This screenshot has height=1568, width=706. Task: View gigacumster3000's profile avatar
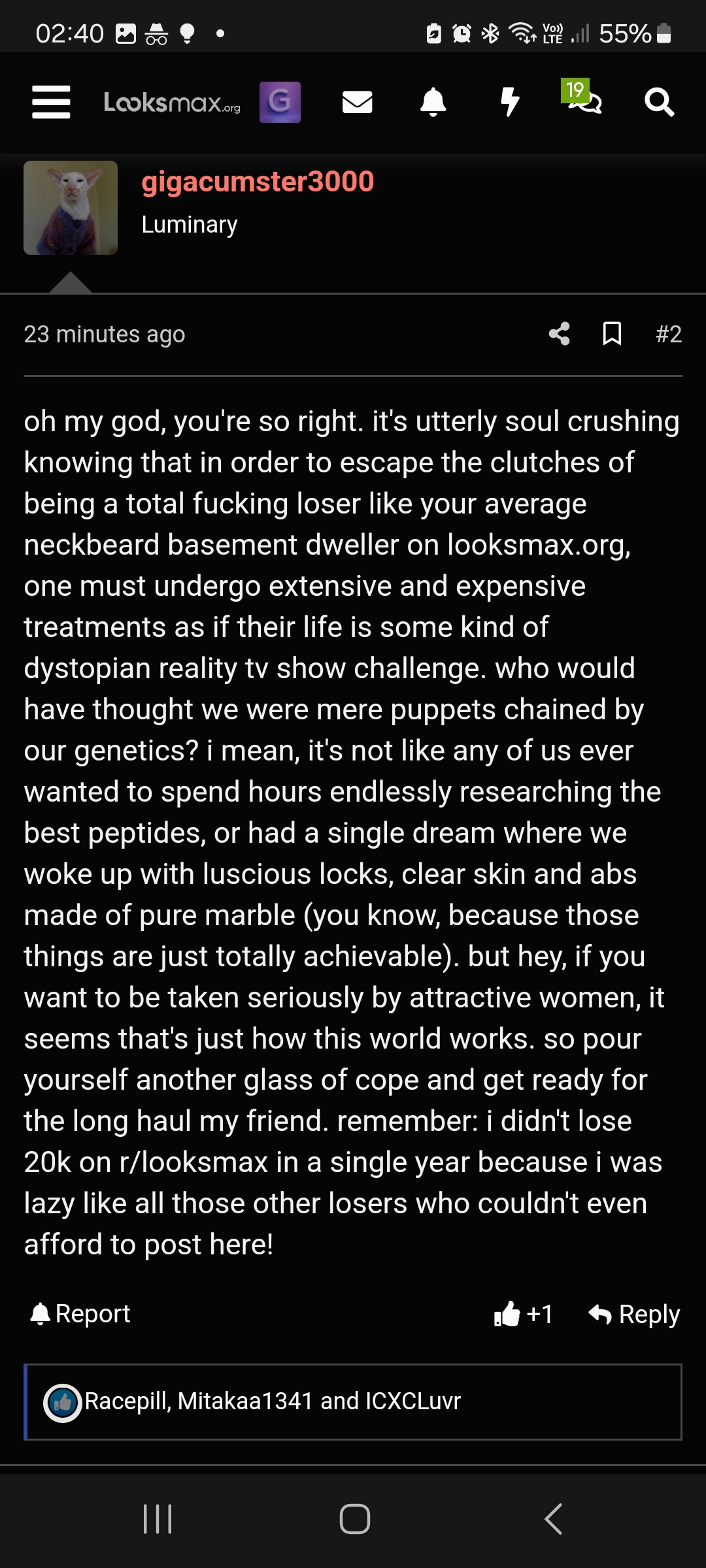tap(71, 208)
